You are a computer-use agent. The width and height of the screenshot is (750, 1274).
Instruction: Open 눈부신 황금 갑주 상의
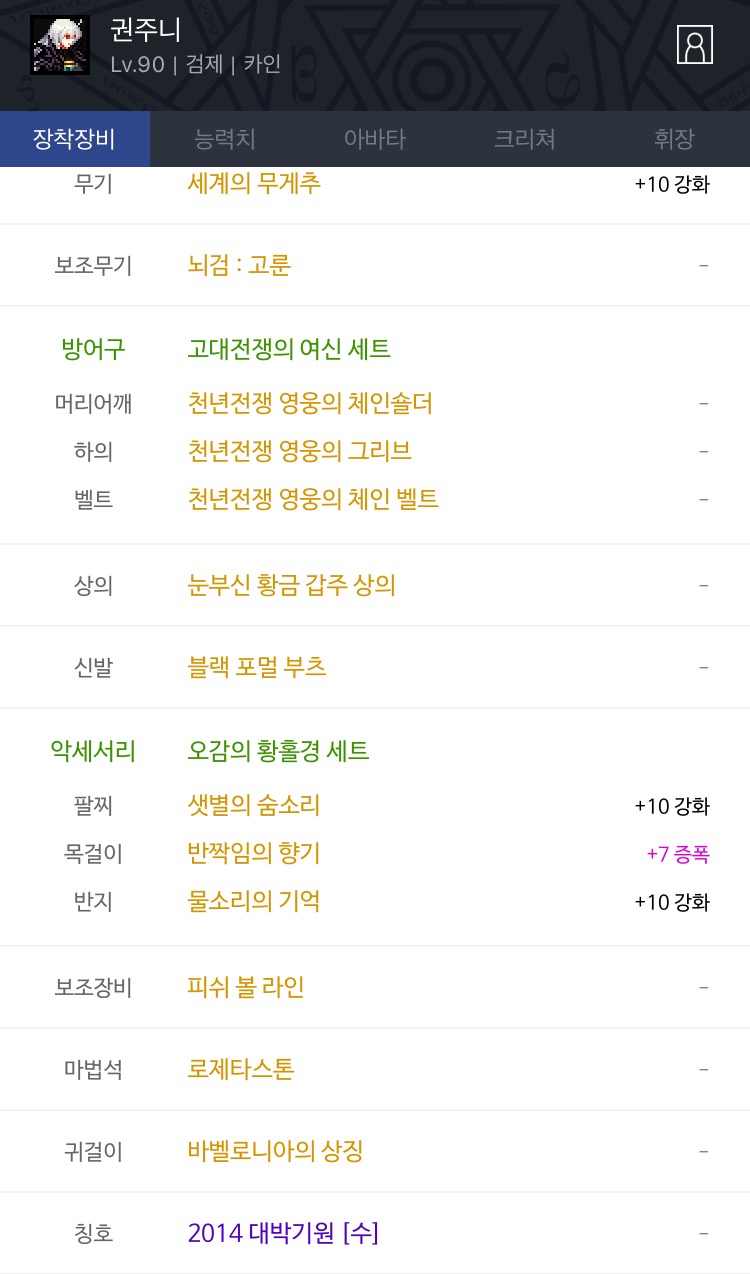(292, 585)
